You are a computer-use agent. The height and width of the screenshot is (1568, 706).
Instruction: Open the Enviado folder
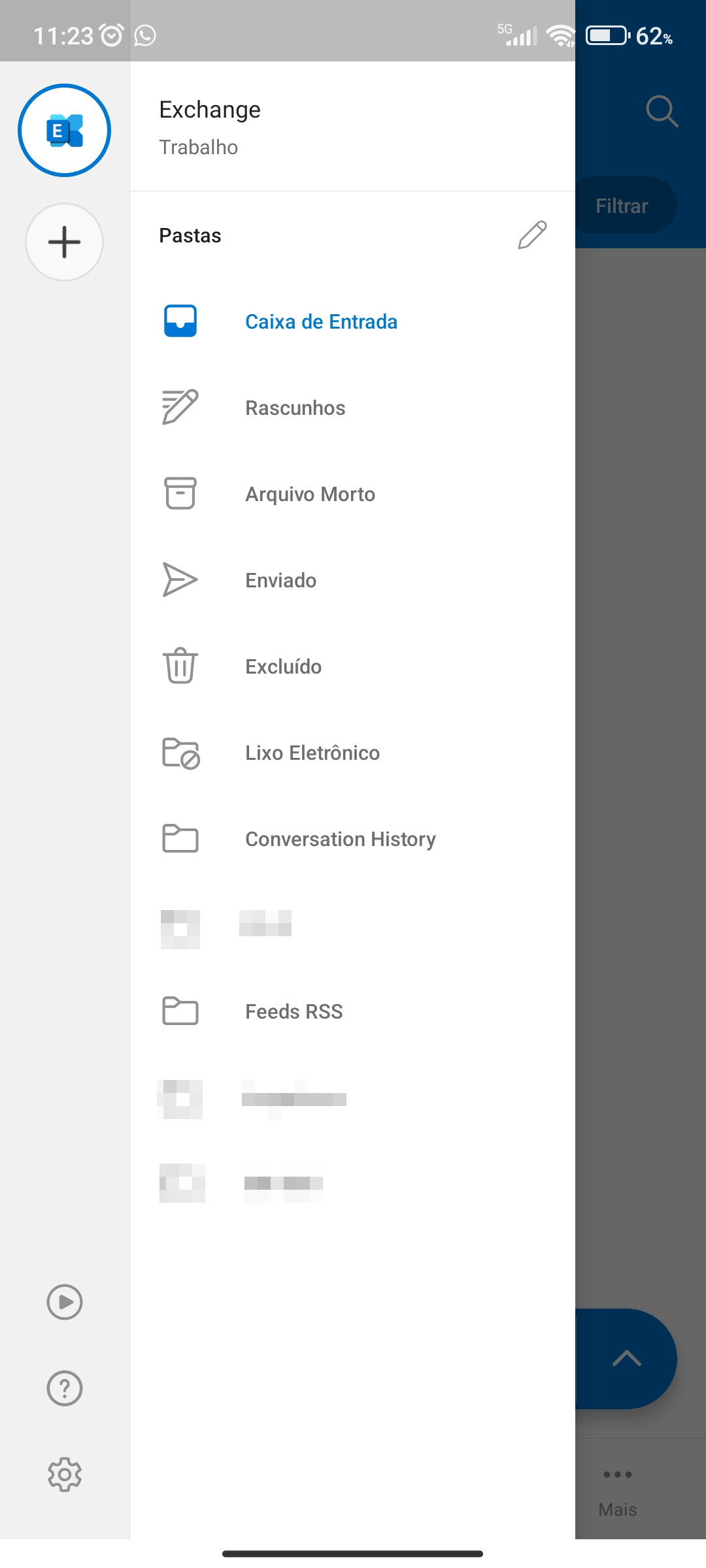click(353, 580)
